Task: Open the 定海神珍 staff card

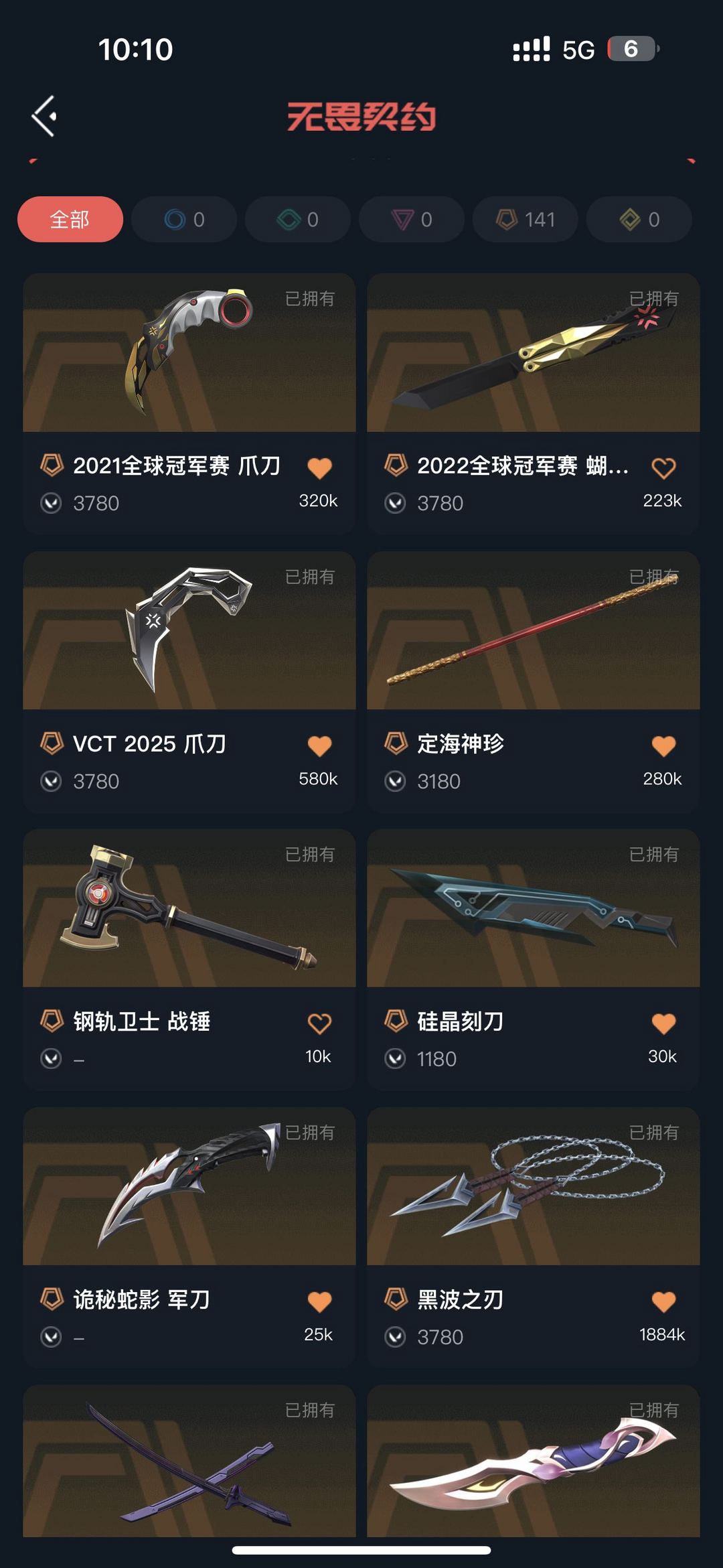Action: pyautogui.click(x=533, y=631)
